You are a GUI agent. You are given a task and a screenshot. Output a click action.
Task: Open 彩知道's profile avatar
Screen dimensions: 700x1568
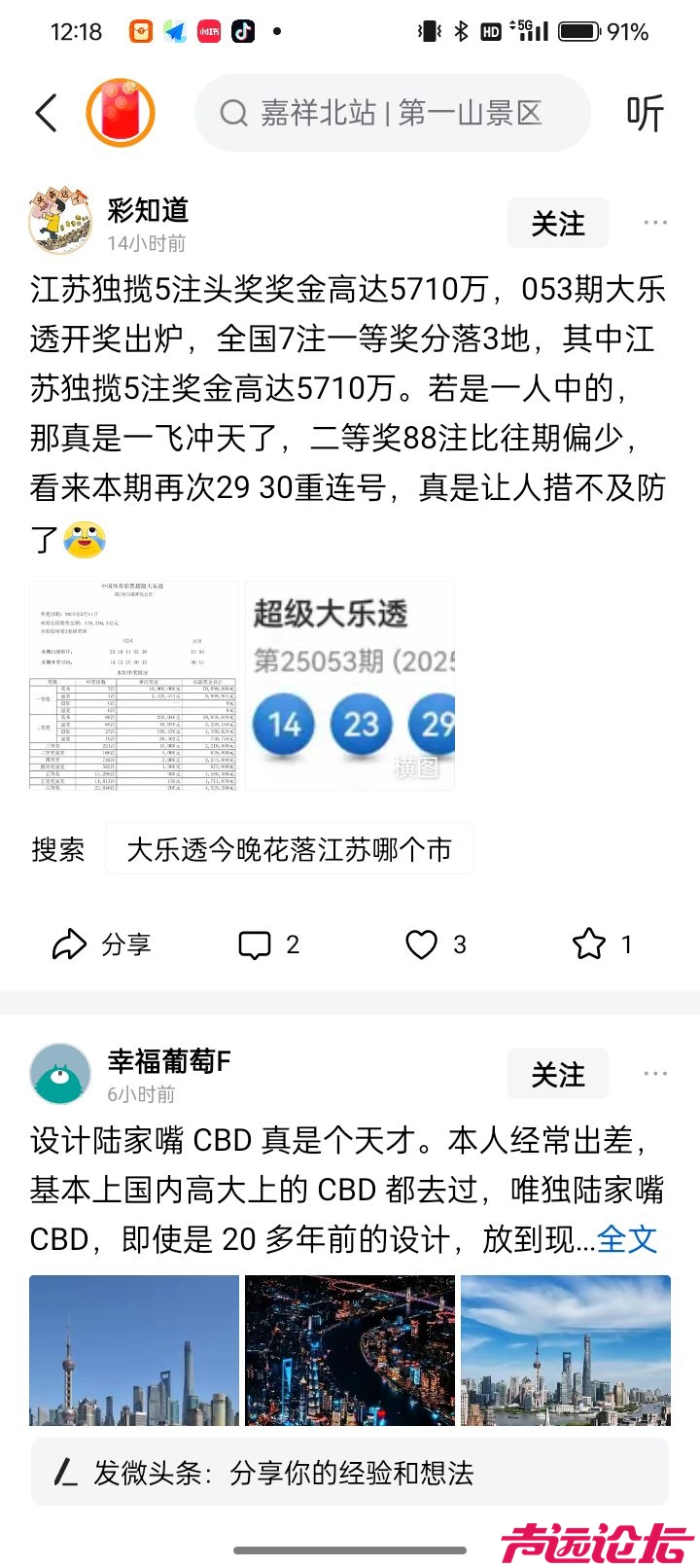60,223
